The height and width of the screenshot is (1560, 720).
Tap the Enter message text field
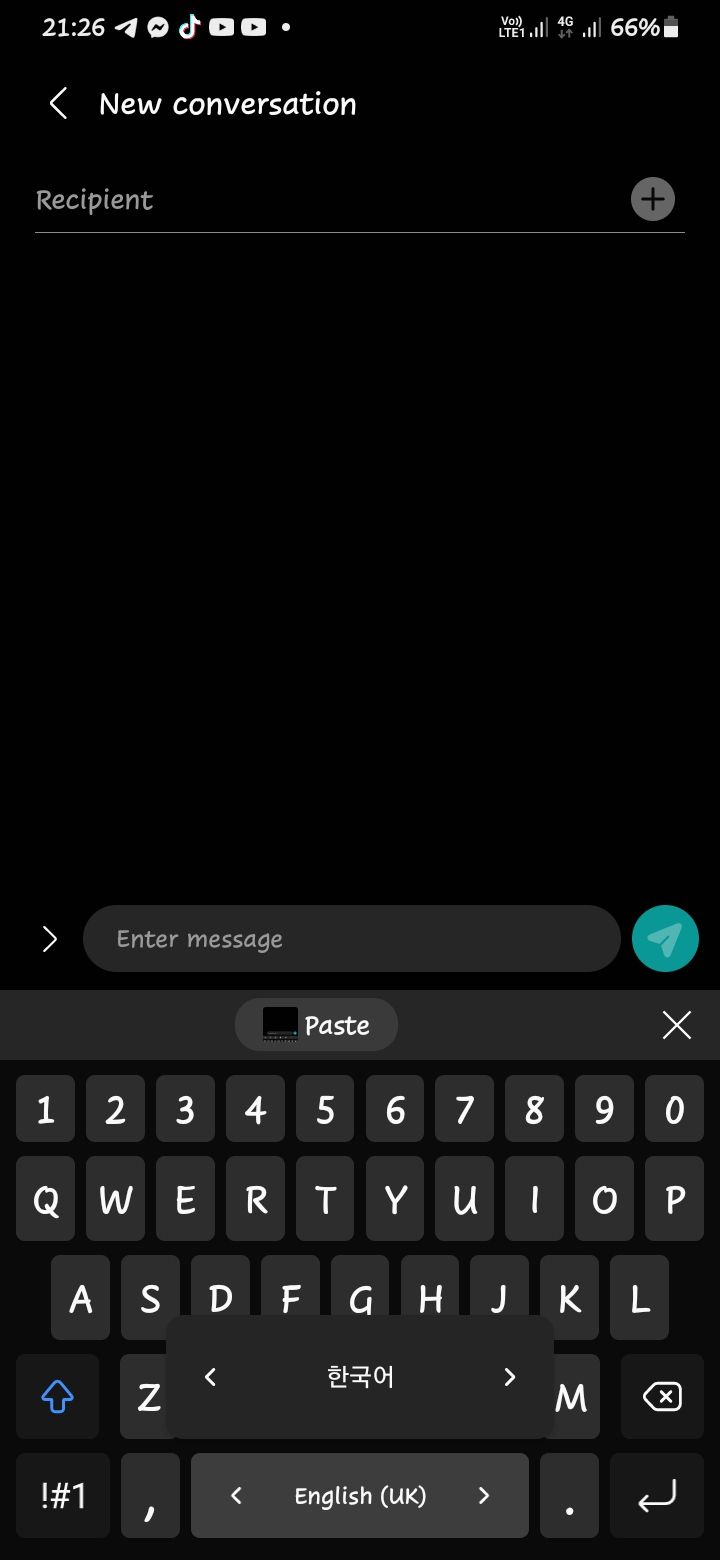click(x=352, y=938)
